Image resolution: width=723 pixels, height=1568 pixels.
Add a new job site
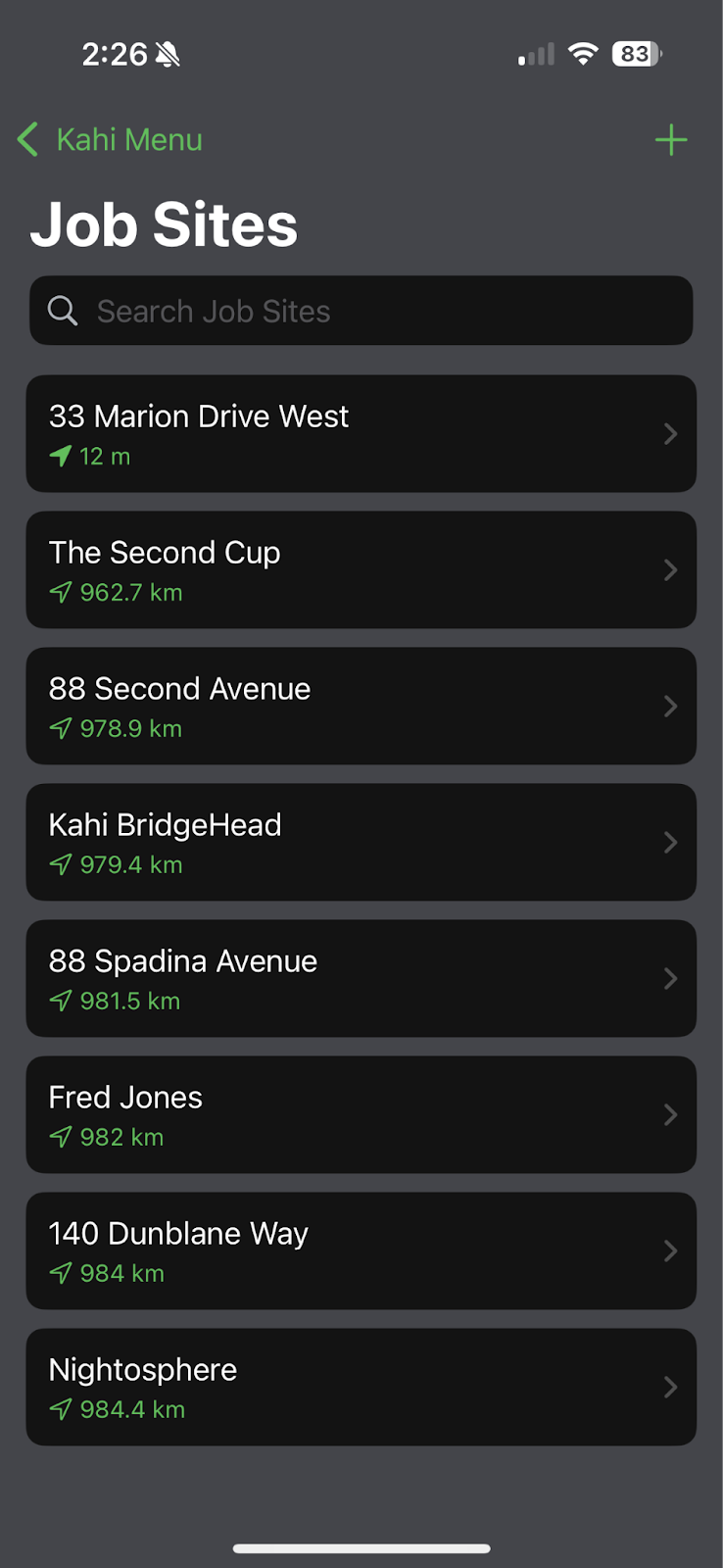[x=671, y=140]
